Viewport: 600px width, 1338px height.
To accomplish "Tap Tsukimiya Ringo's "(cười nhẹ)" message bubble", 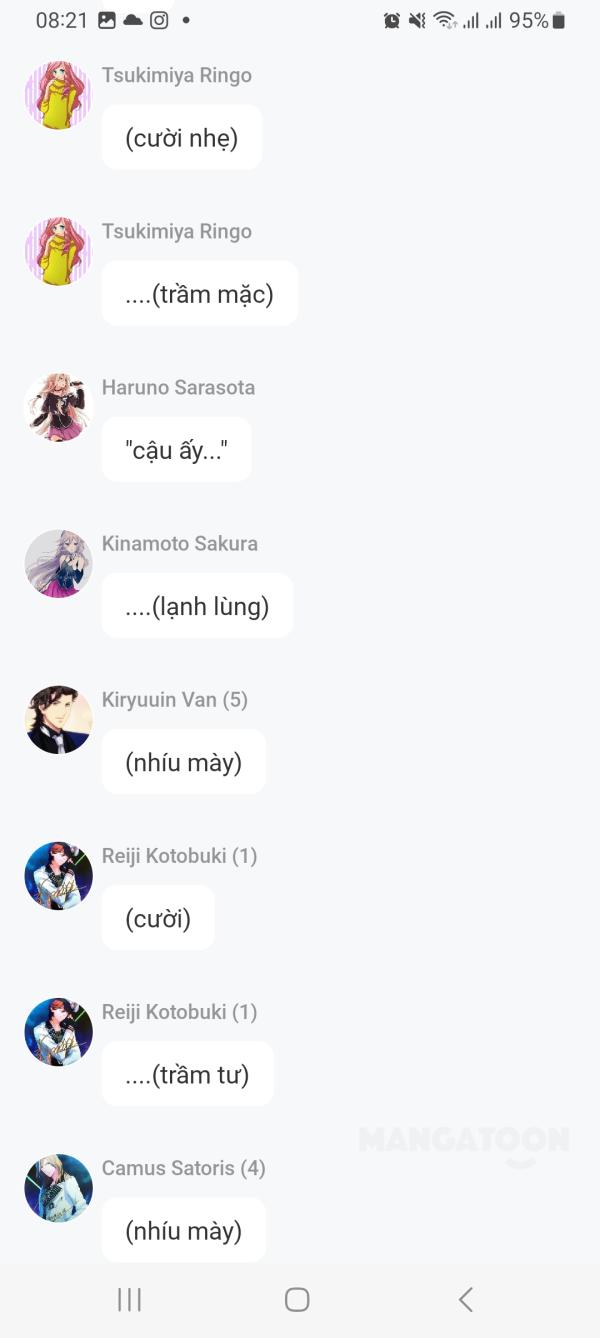I will (181, 138).
